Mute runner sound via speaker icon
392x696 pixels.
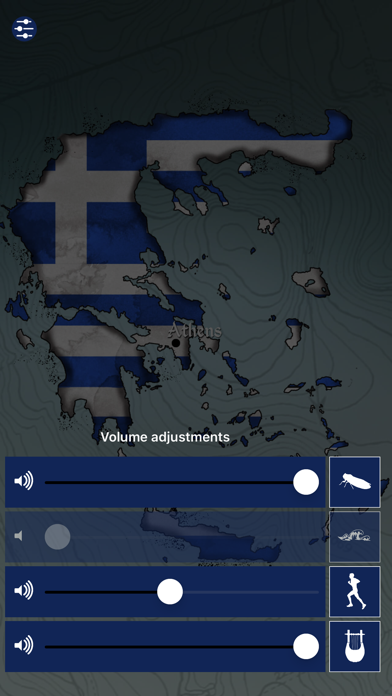tap(24, 591)
